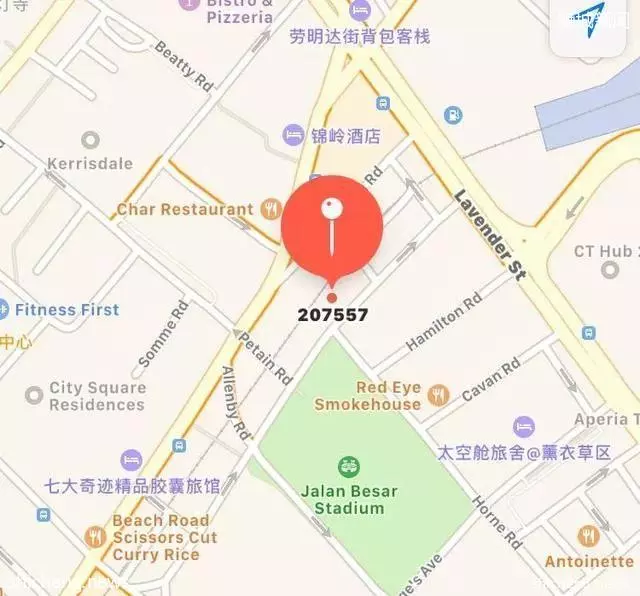Open 太空舱旅舍@薰衣草区 hostel marker

point(523,427)
